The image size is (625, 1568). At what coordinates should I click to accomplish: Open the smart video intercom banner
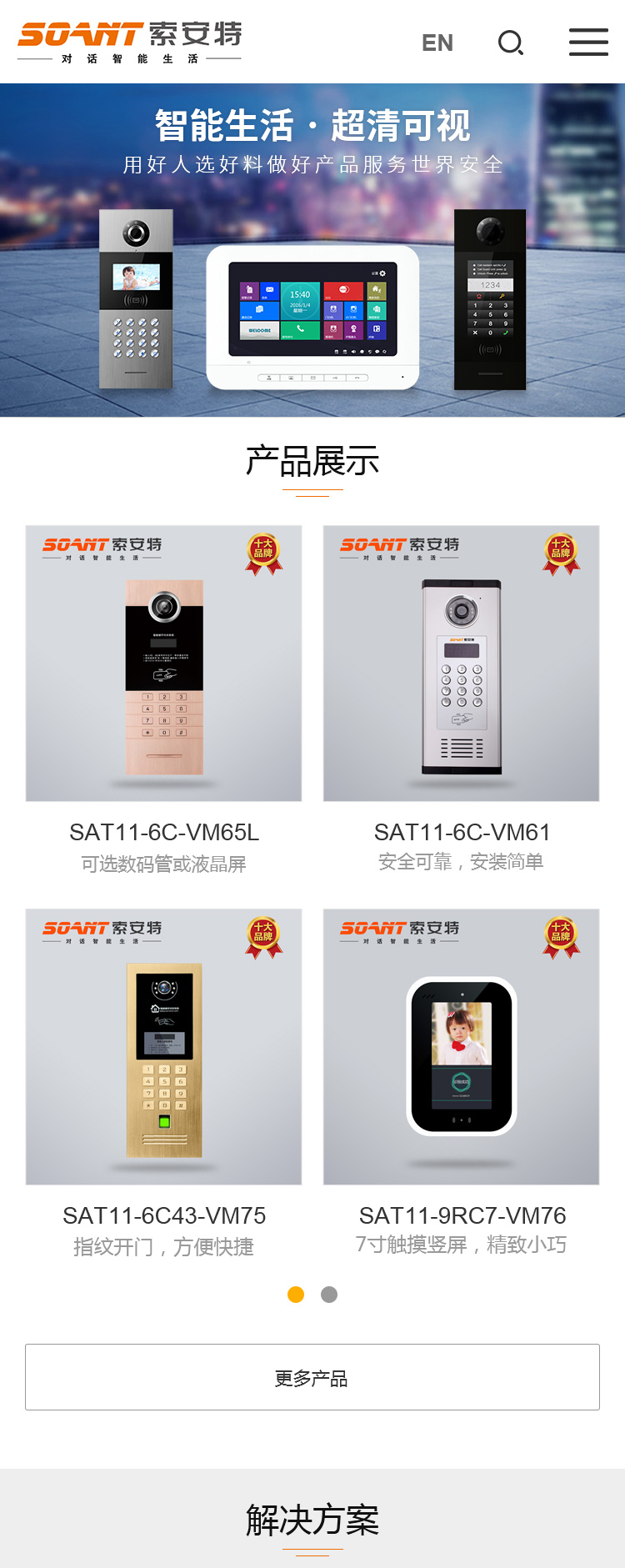pyautogui.click(x=312, y=250)
